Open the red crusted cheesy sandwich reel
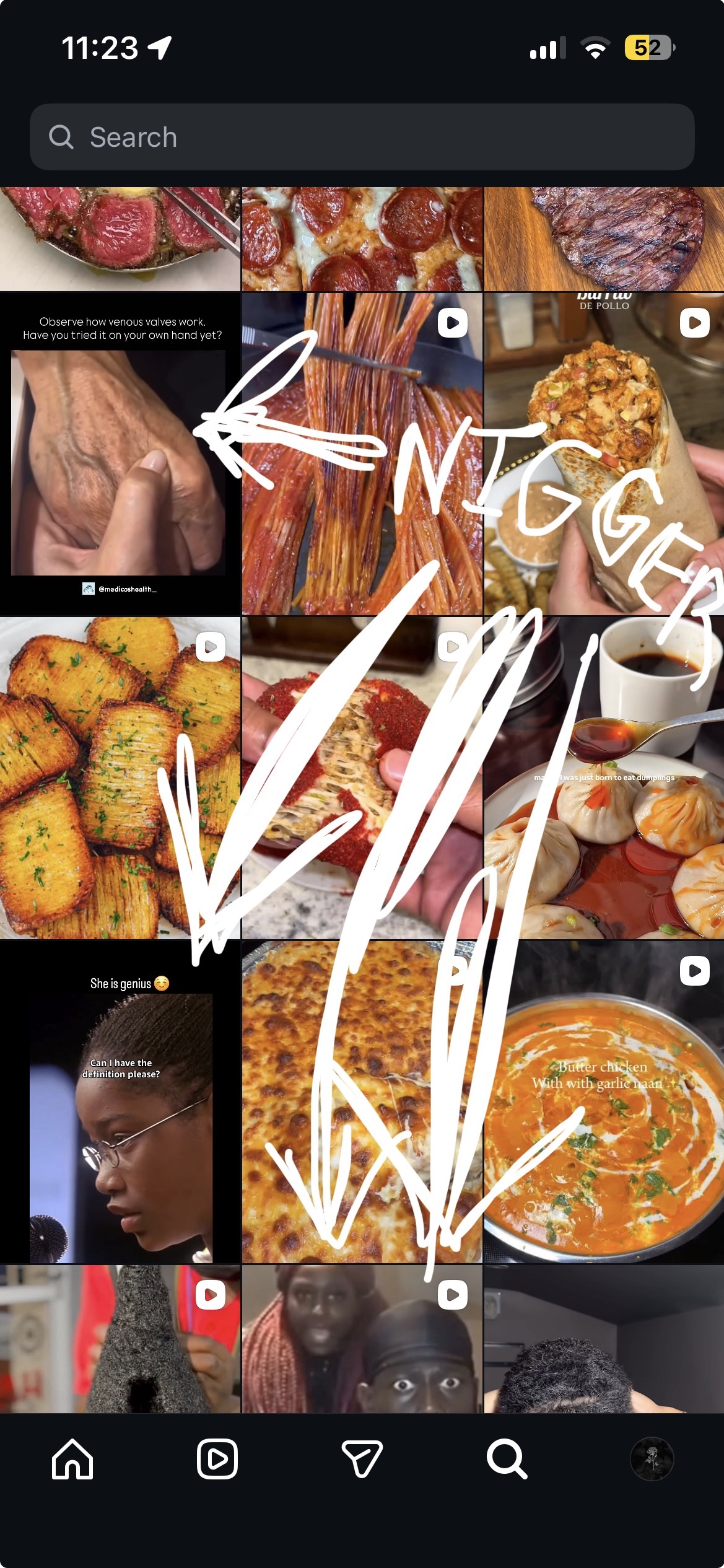Image resolution: width=724 pixels, height=1568 pixels. click(x=362, y=777)
